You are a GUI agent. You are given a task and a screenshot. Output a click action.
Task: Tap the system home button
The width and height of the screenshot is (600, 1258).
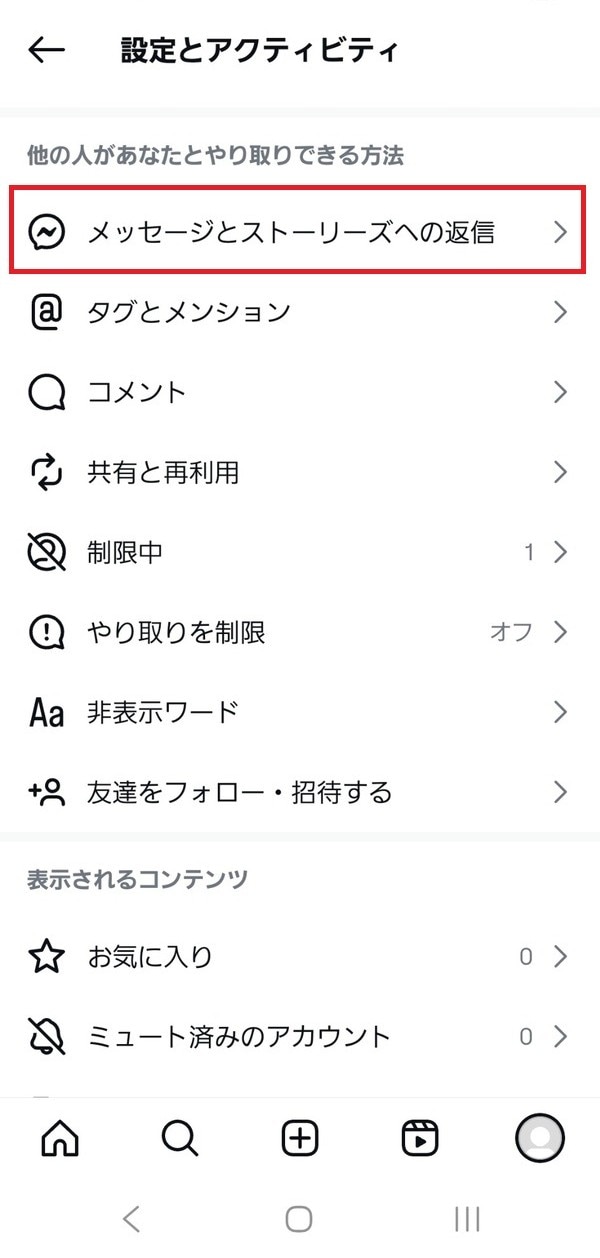tap(299, 1218)
